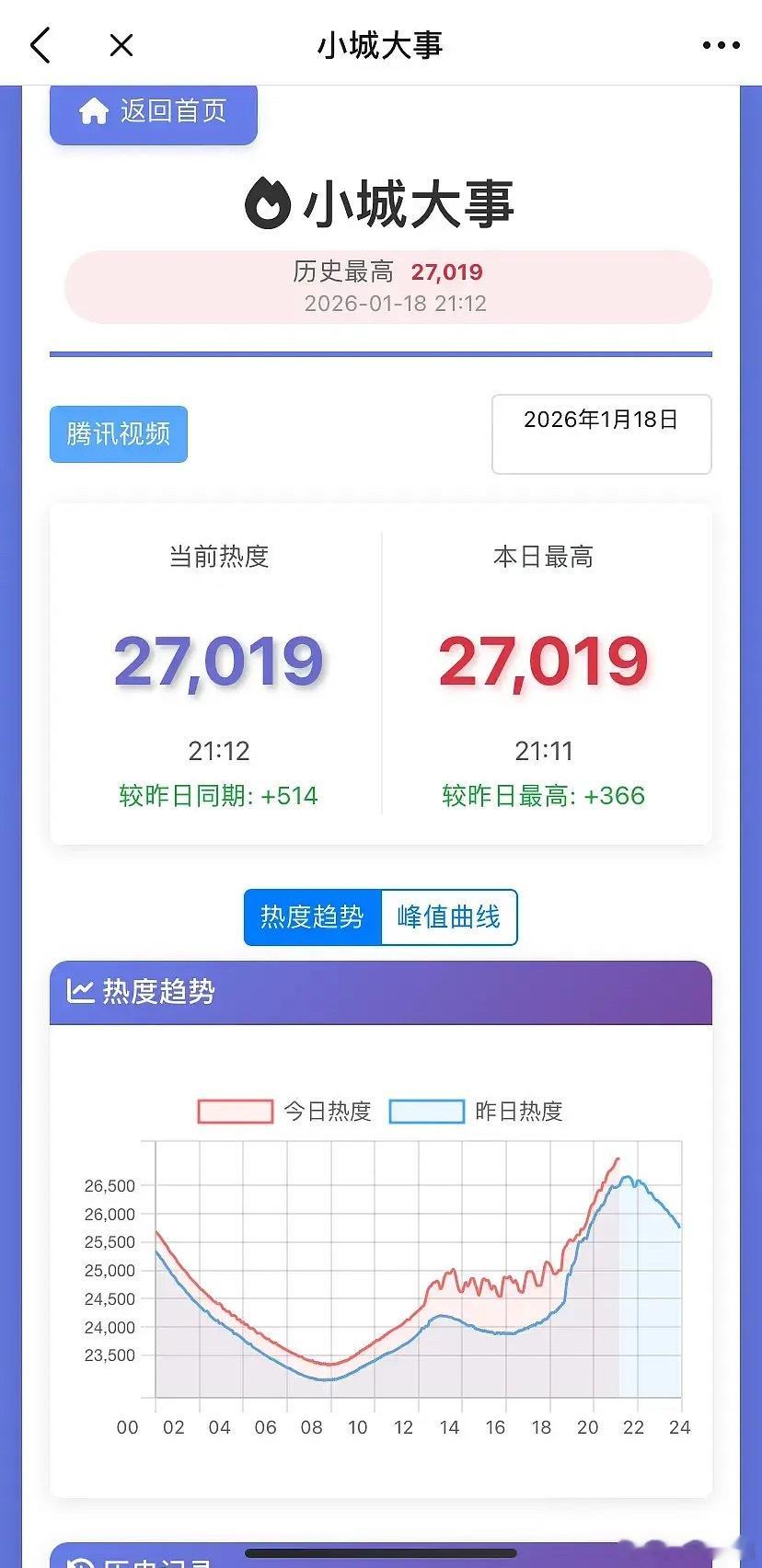The image size is (762, 1568).
Task: Toggle the 今日热度 legend entry
Action: coord(327,1112)
